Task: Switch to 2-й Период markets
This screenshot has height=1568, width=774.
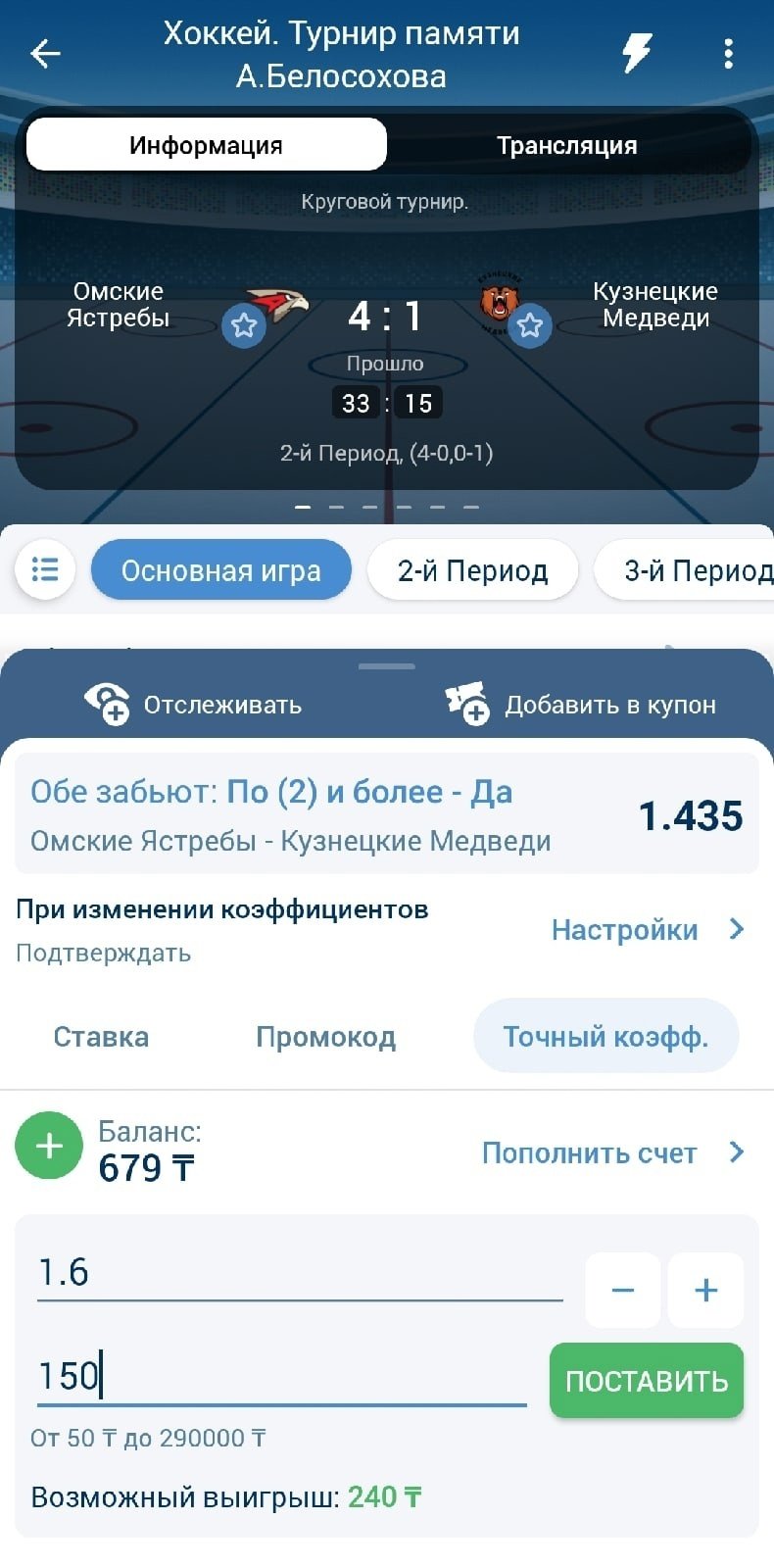Action: (x=472, y=570)
